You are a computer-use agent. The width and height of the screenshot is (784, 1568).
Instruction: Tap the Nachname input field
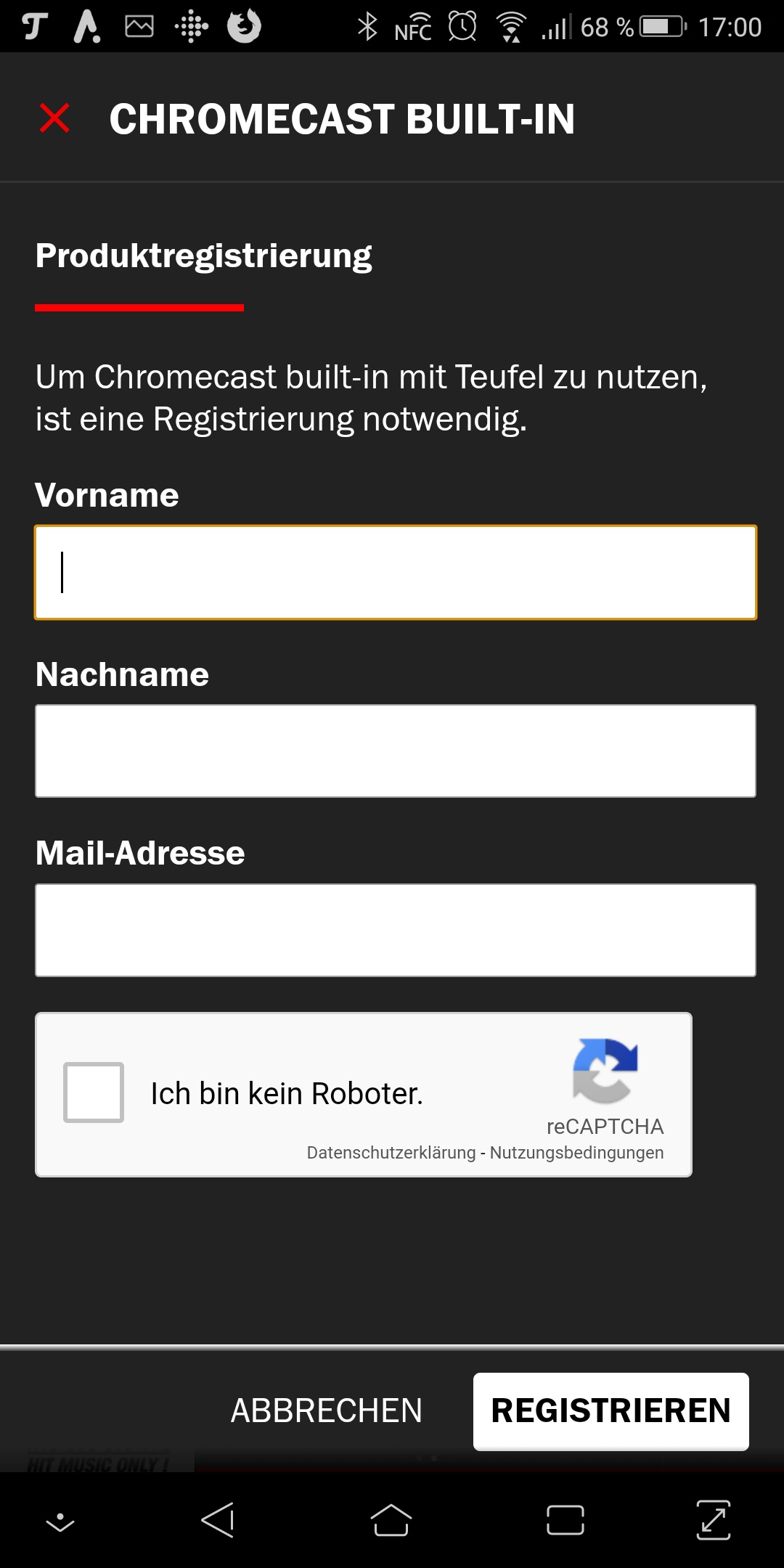(x=396, y=751)
